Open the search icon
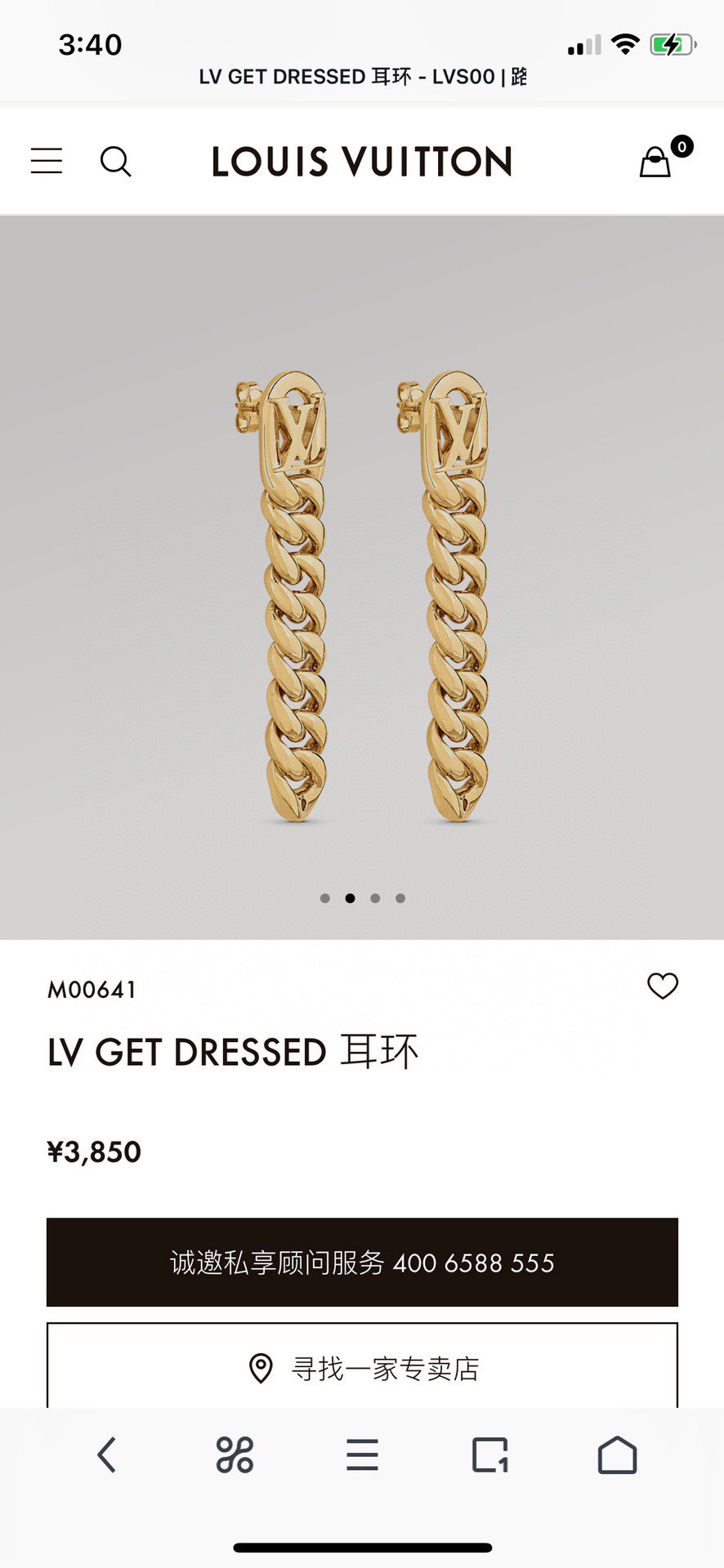Viewport: 724px width, 1568px height. click(115, 161)
